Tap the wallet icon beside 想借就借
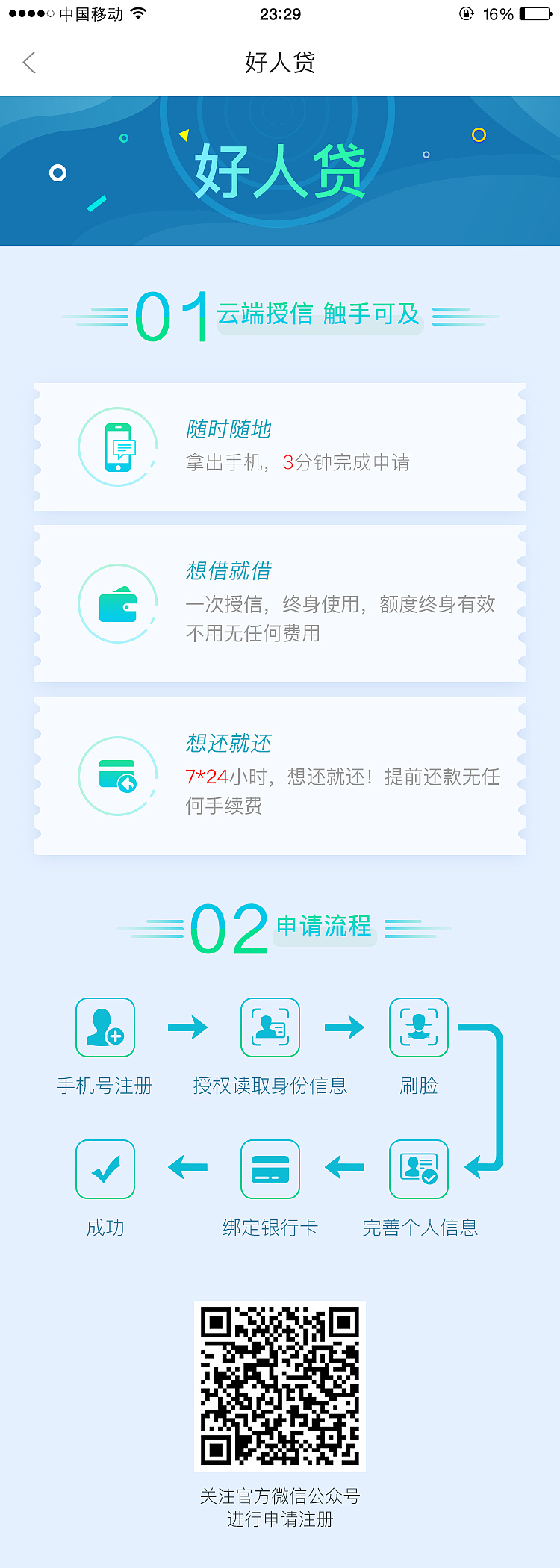Image resolution: width=560 pixels, height=1568 pixels. (117, 603)
